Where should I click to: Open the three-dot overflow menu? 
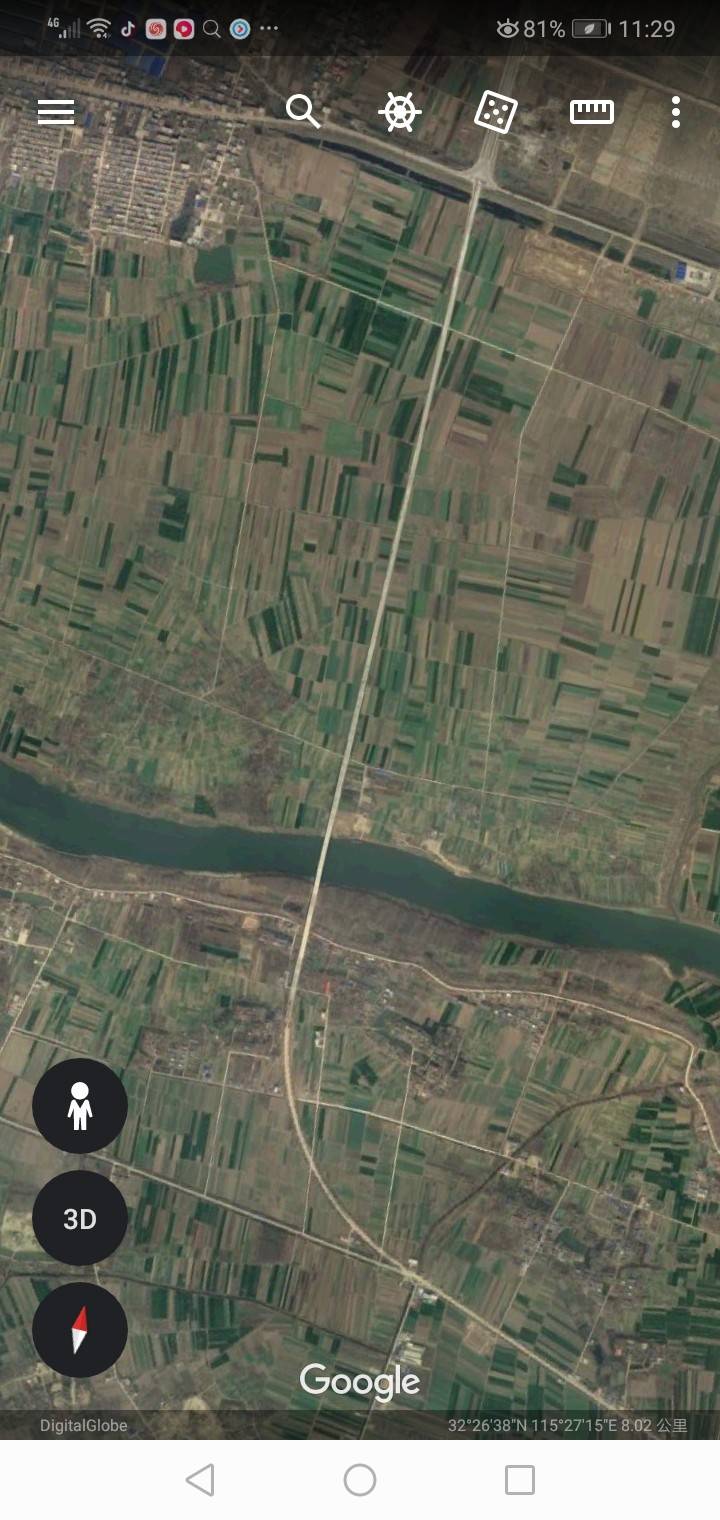676,112
